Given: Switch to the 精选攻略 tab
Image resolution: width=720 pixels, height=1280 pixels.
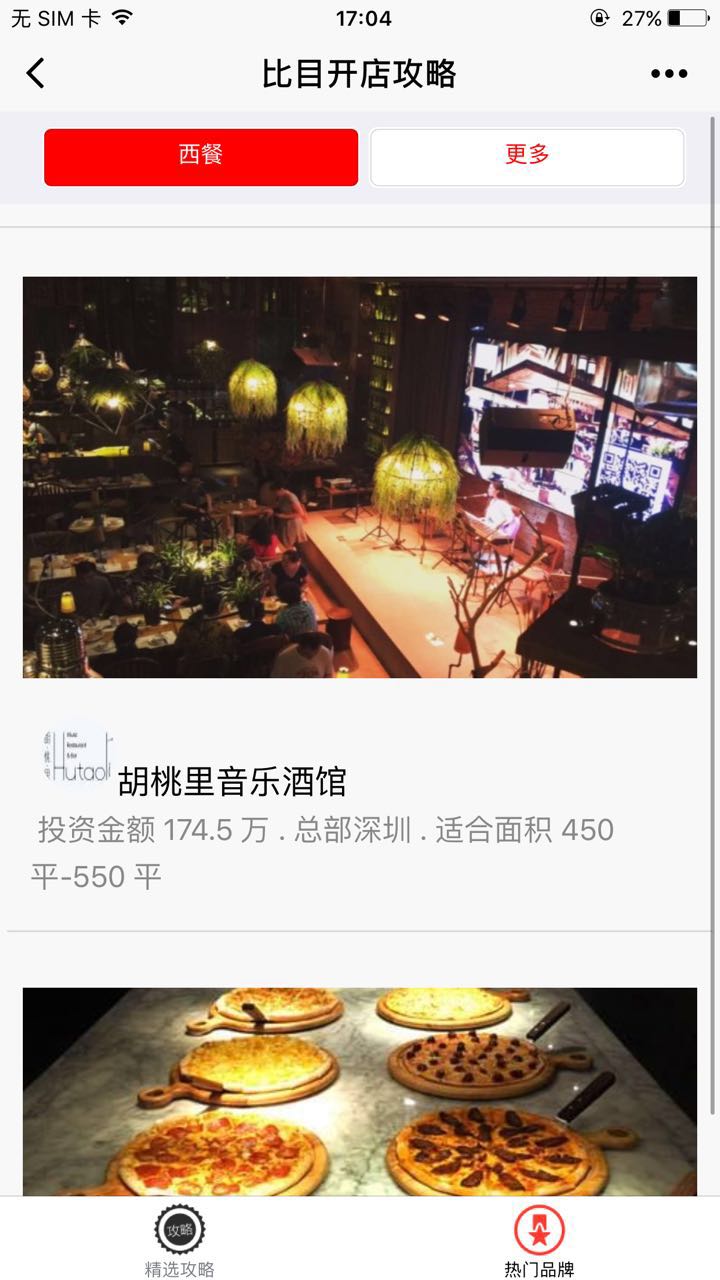Looking at the screenshot, I should [x=180, y=1241].
